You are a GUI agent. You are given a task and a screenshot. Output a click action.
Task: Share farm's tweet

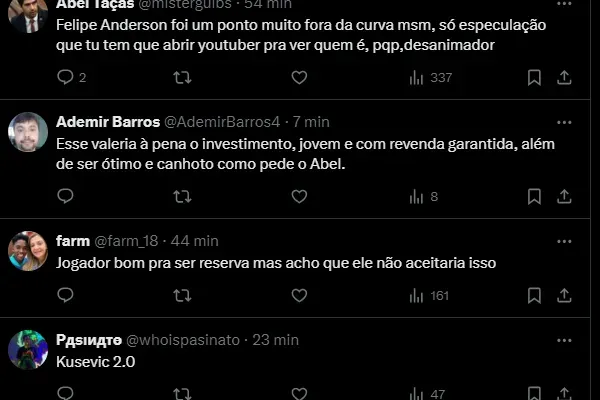[x=564, y=295]
